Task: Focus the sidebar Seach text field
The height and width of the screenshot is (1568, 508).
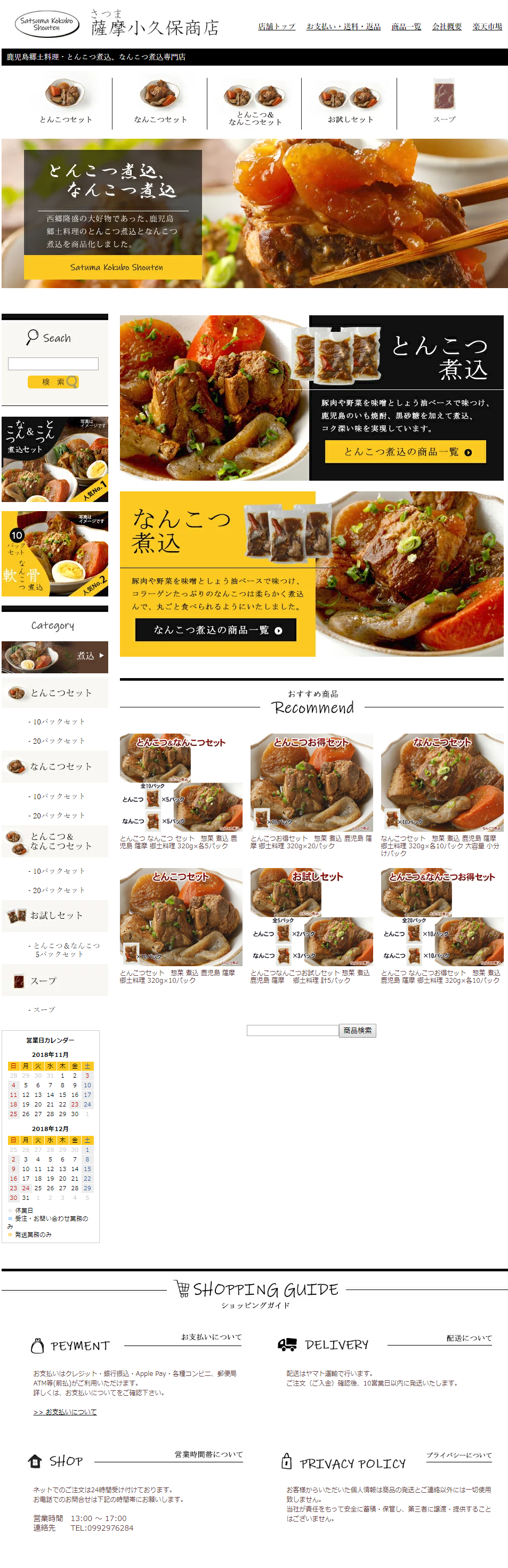Action: (53, 364)
